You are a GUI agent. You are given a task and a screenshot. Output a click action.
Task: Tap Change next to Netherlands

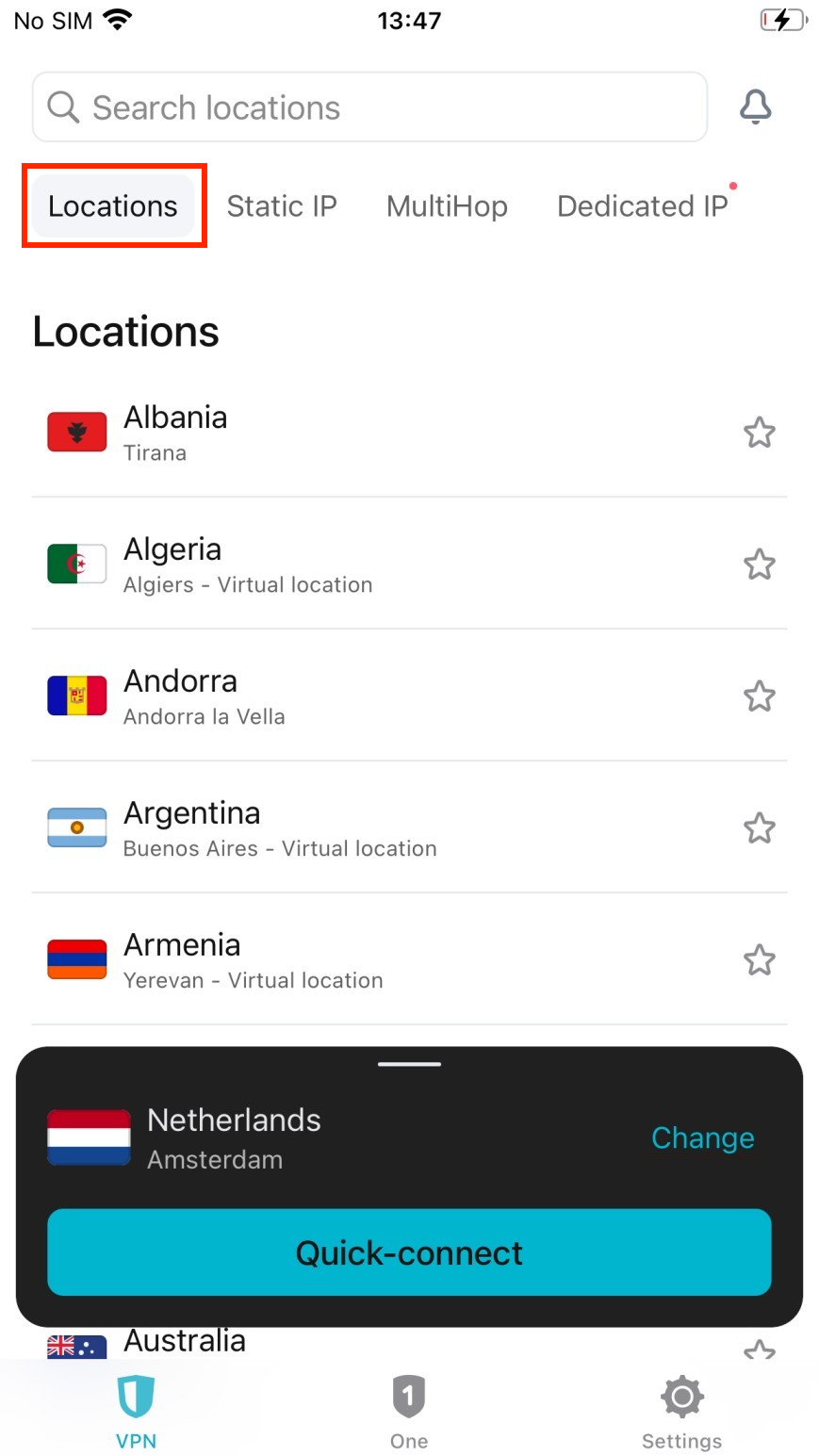pos(703,1137)
